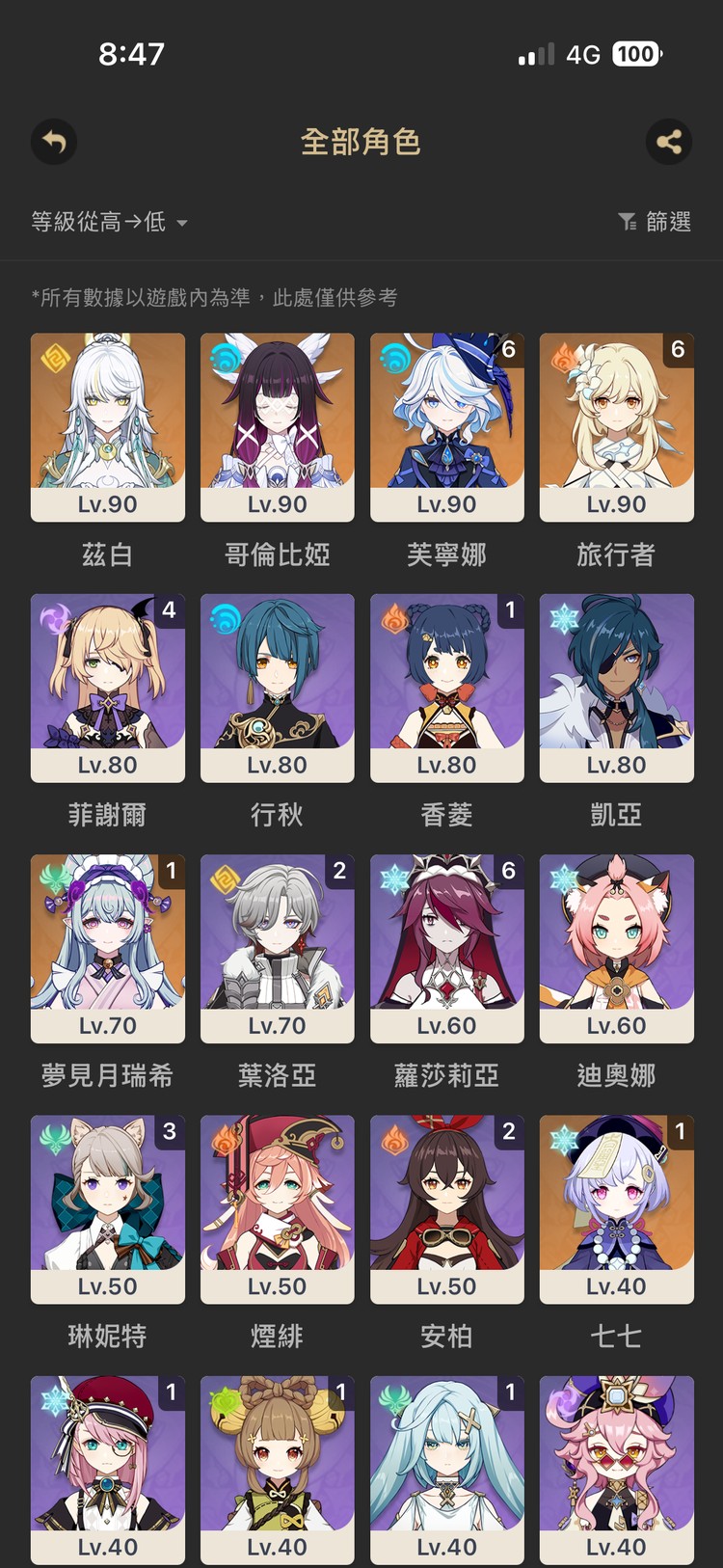Tap the 全部角色 page title
The height and width of the screenshot is (1568, 723).
click(361, 142)
